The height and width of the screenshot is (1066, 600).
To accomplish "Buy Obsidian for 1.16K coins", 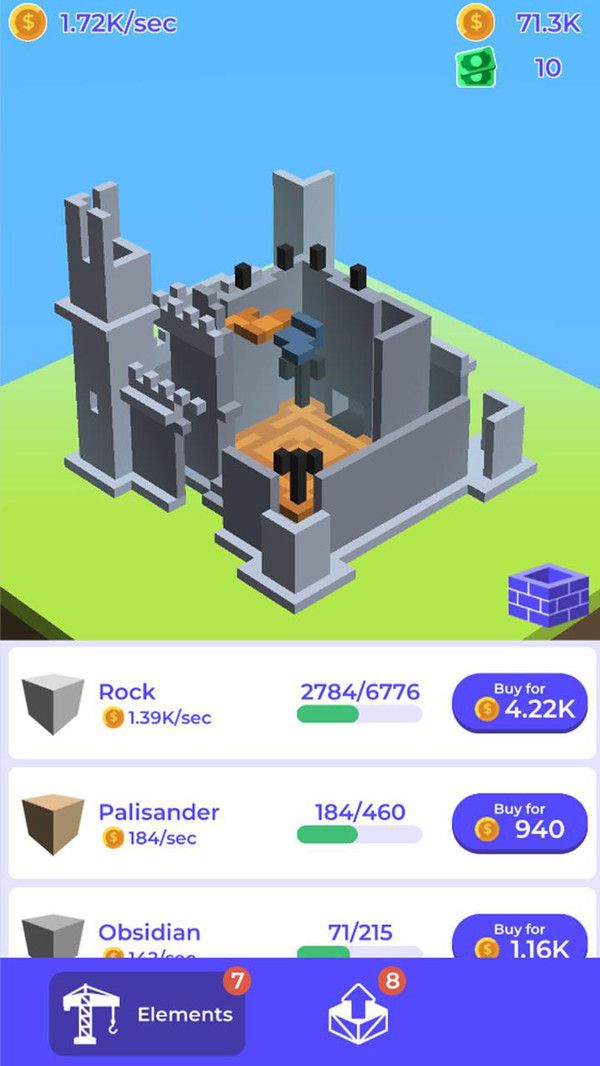I will (x=519, y=938).
